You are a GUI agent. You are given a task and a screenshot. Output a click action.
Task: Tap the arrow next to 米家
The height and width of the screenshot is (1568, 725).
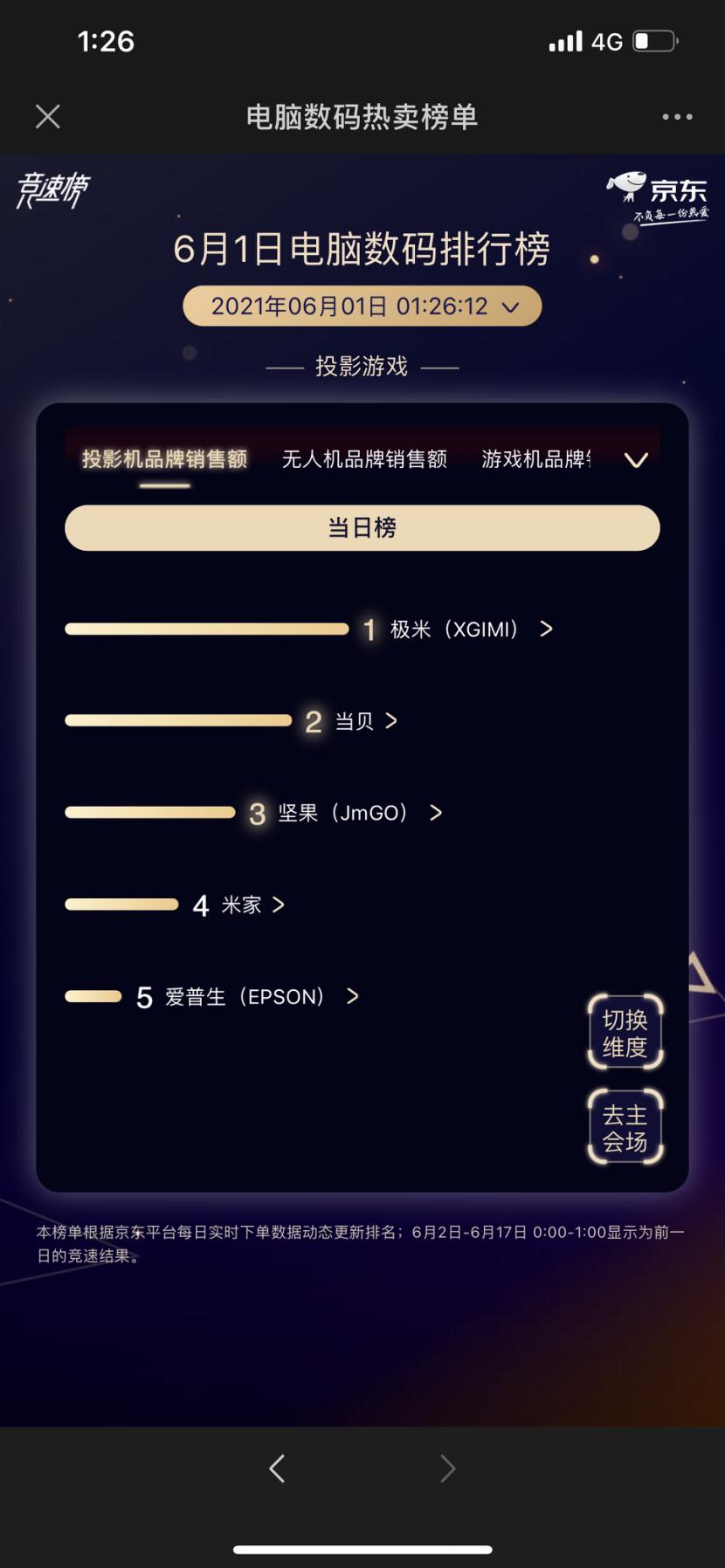[280, 904]
